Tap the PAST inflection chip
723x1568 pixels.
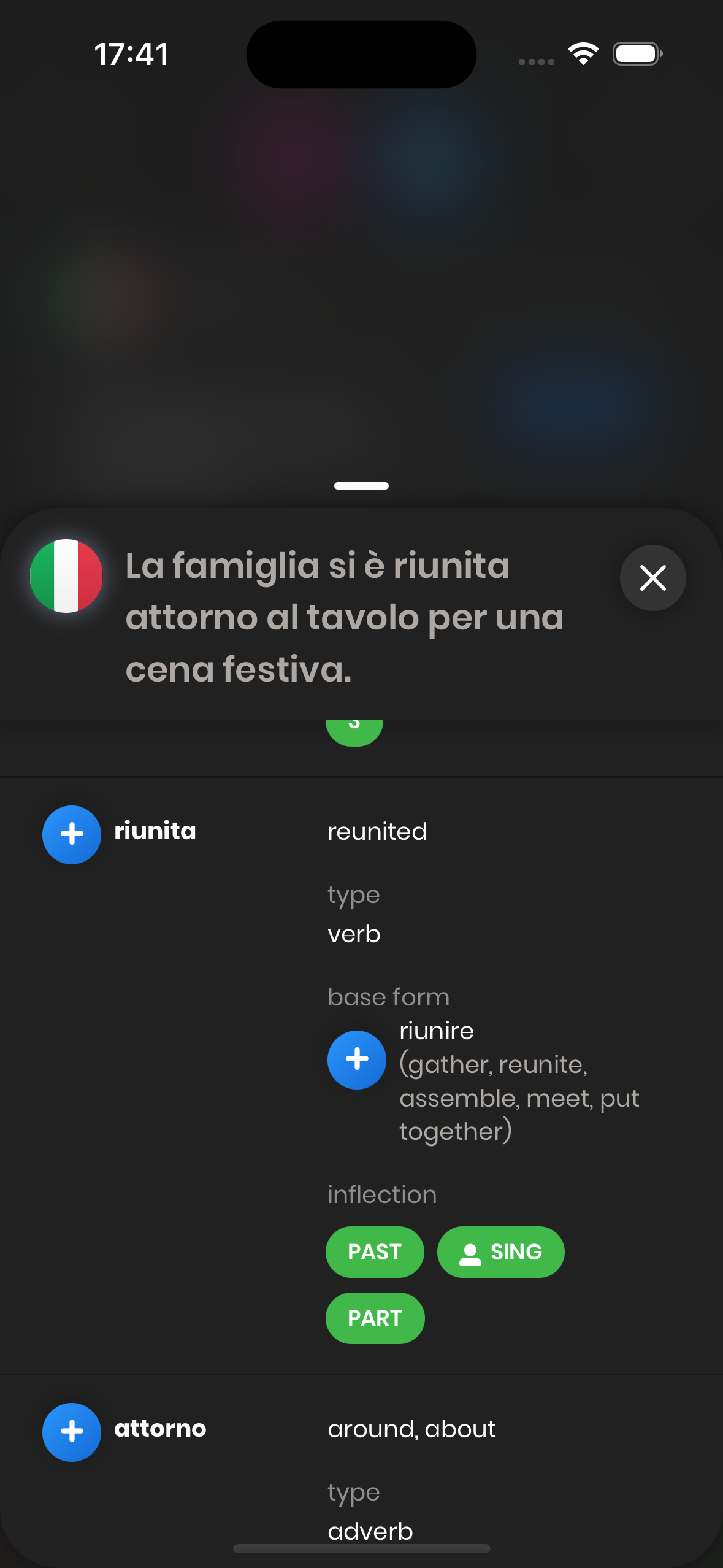tap(375, 1251)
